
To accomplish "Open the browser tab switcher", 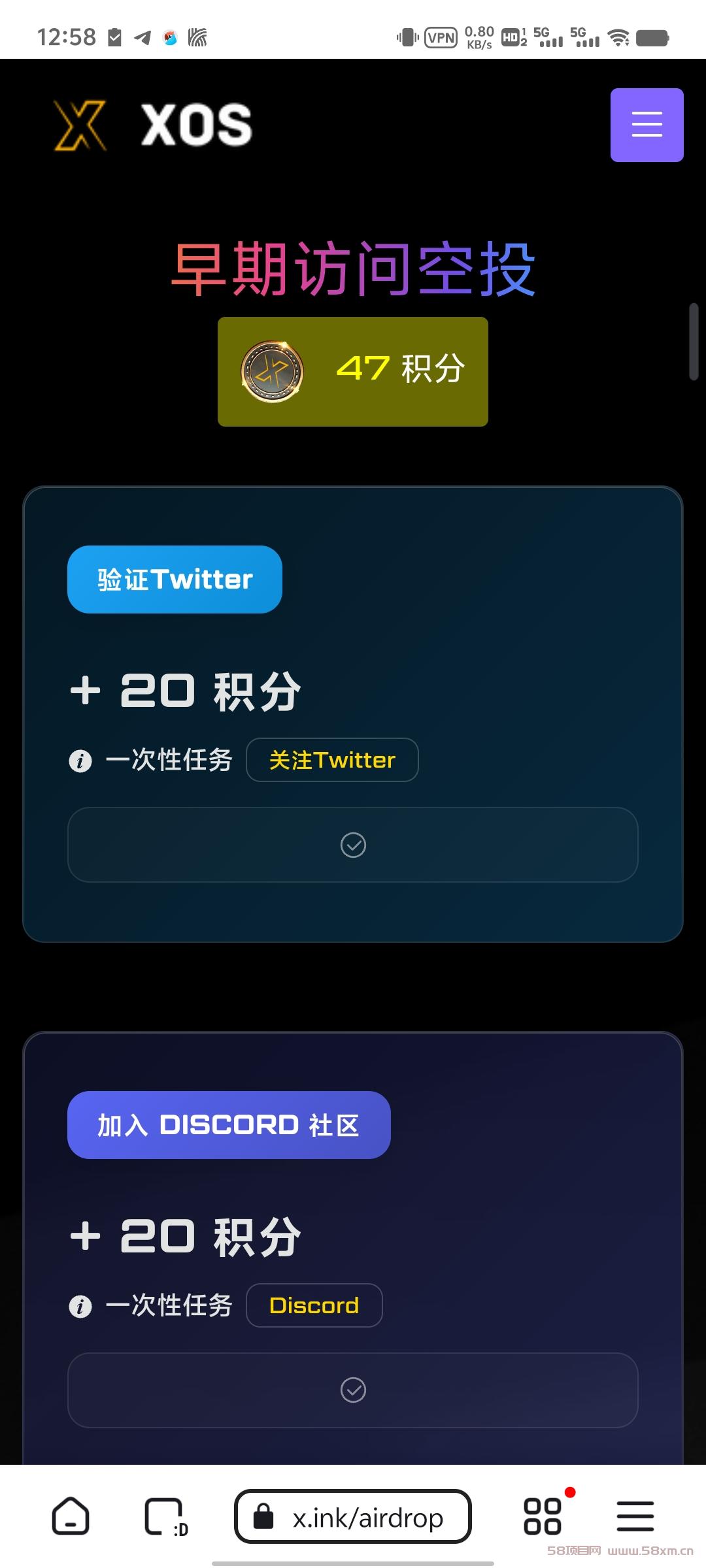I will pos(164,1516).
